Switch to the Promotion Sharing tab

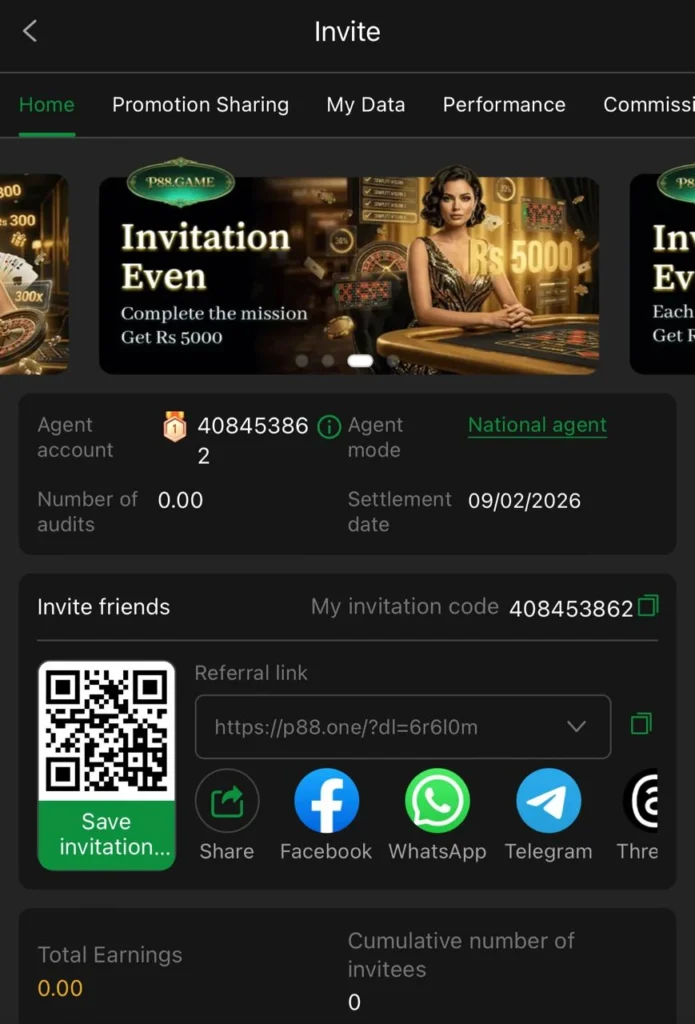pyautogui.click(x=200, y=105)
